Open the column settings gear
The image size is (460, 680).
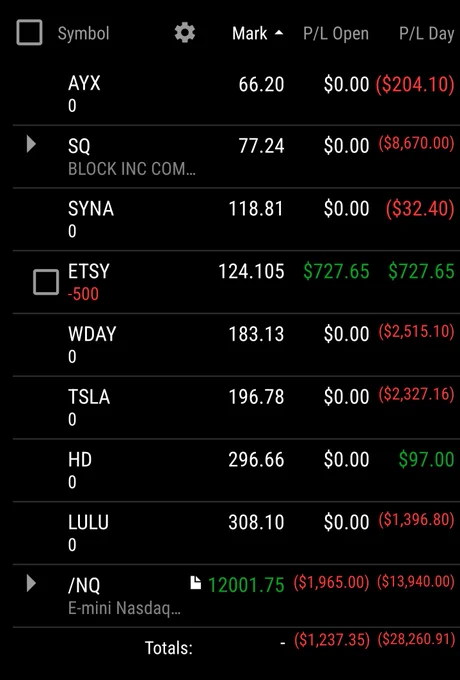point(185,33)
